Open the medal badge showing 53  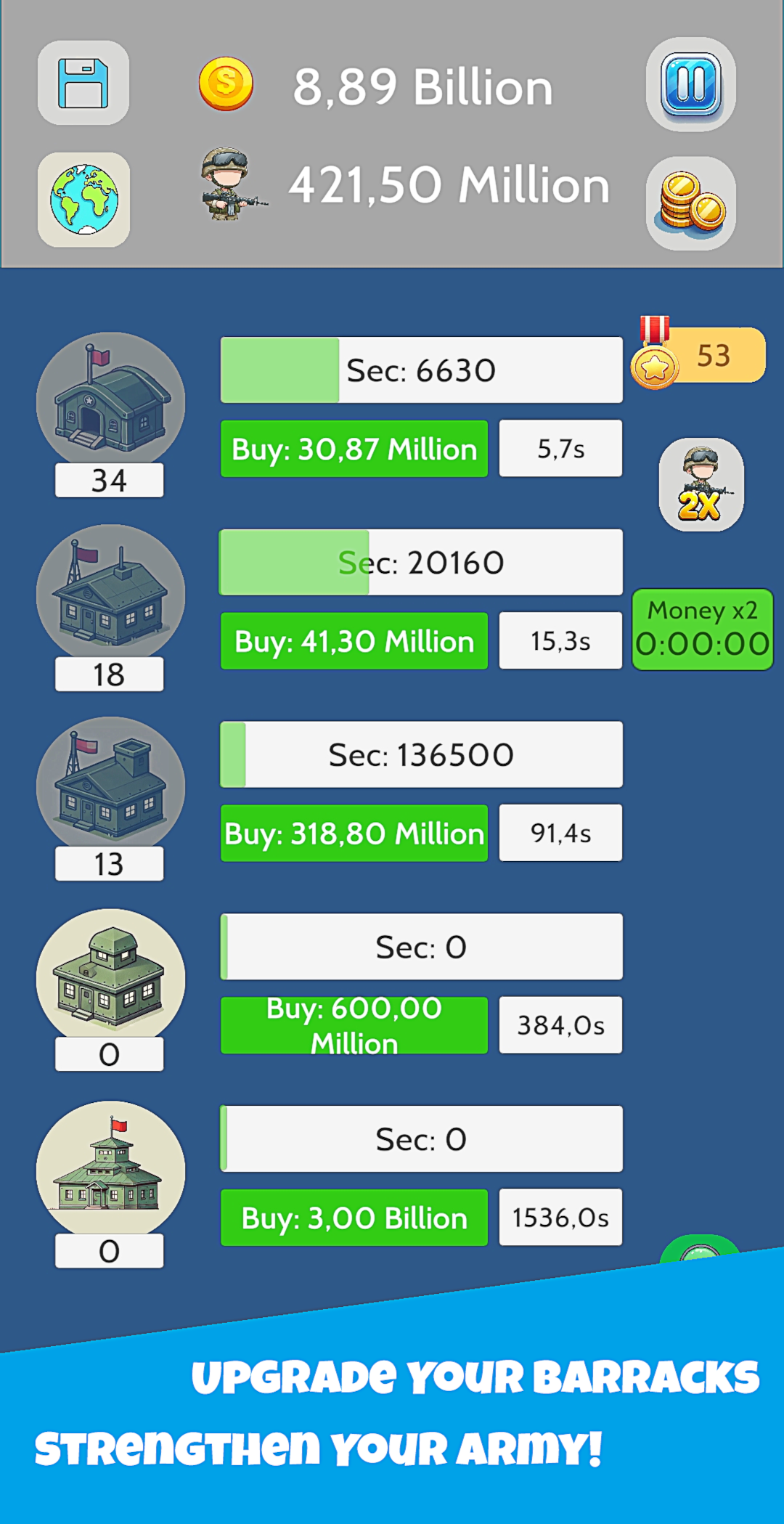click(698, 354)
